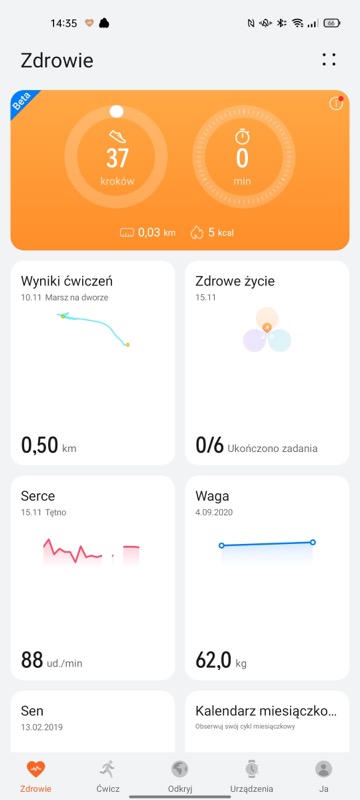Screen dimensions: 360x800
Task: Open the four-dot menu beside Zdrowie
Action: (x=329, y=59)
